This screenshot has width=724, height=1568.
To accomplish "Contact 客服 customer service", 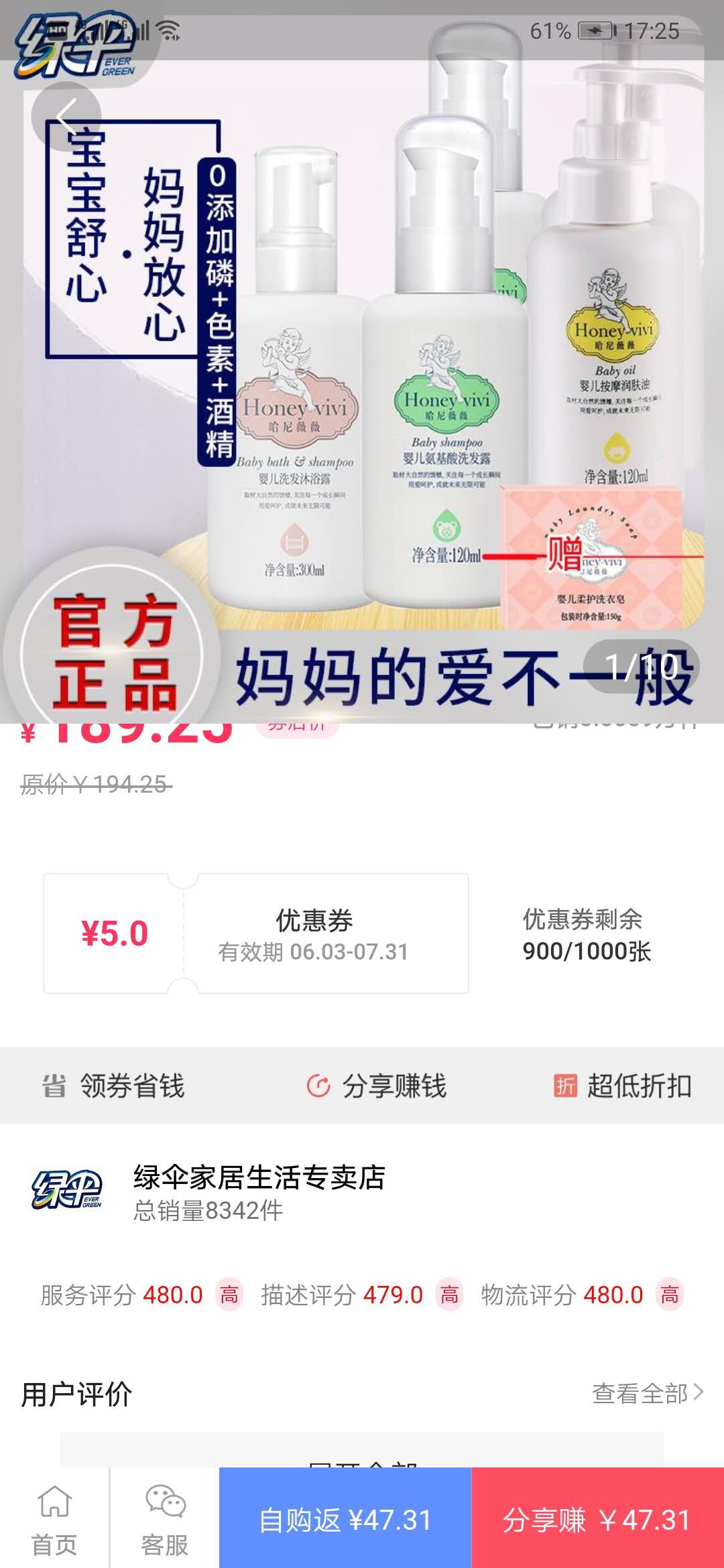I will [x=164, y=1518].
